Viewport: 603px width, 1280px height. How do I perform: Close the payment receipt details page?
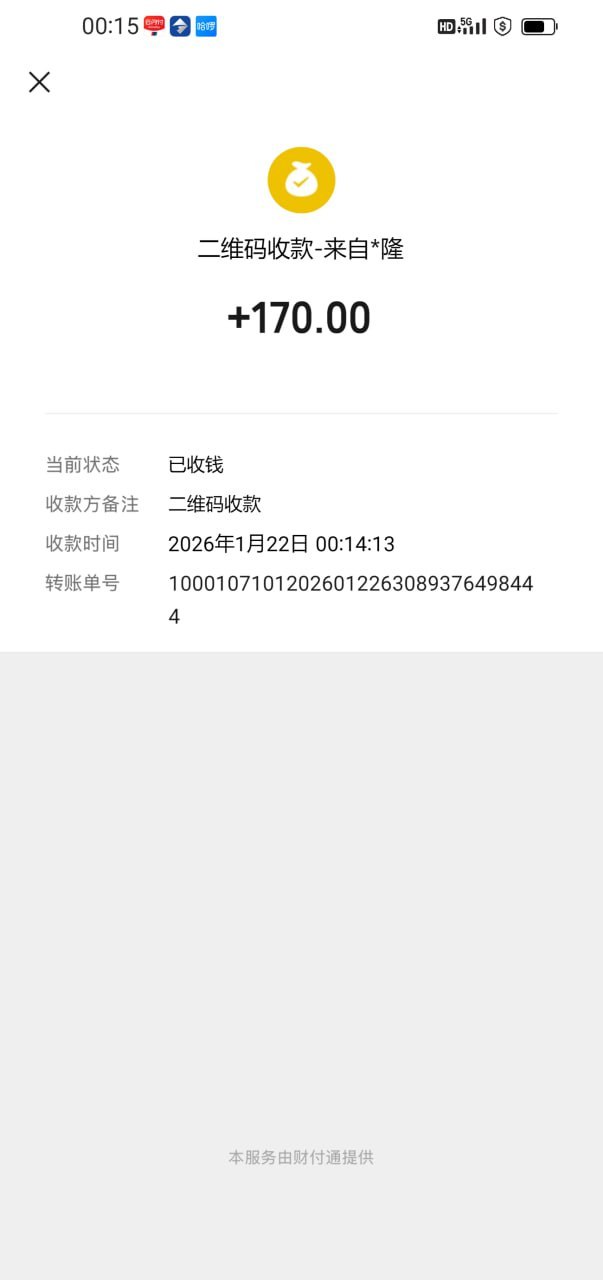tap(39, 82)
